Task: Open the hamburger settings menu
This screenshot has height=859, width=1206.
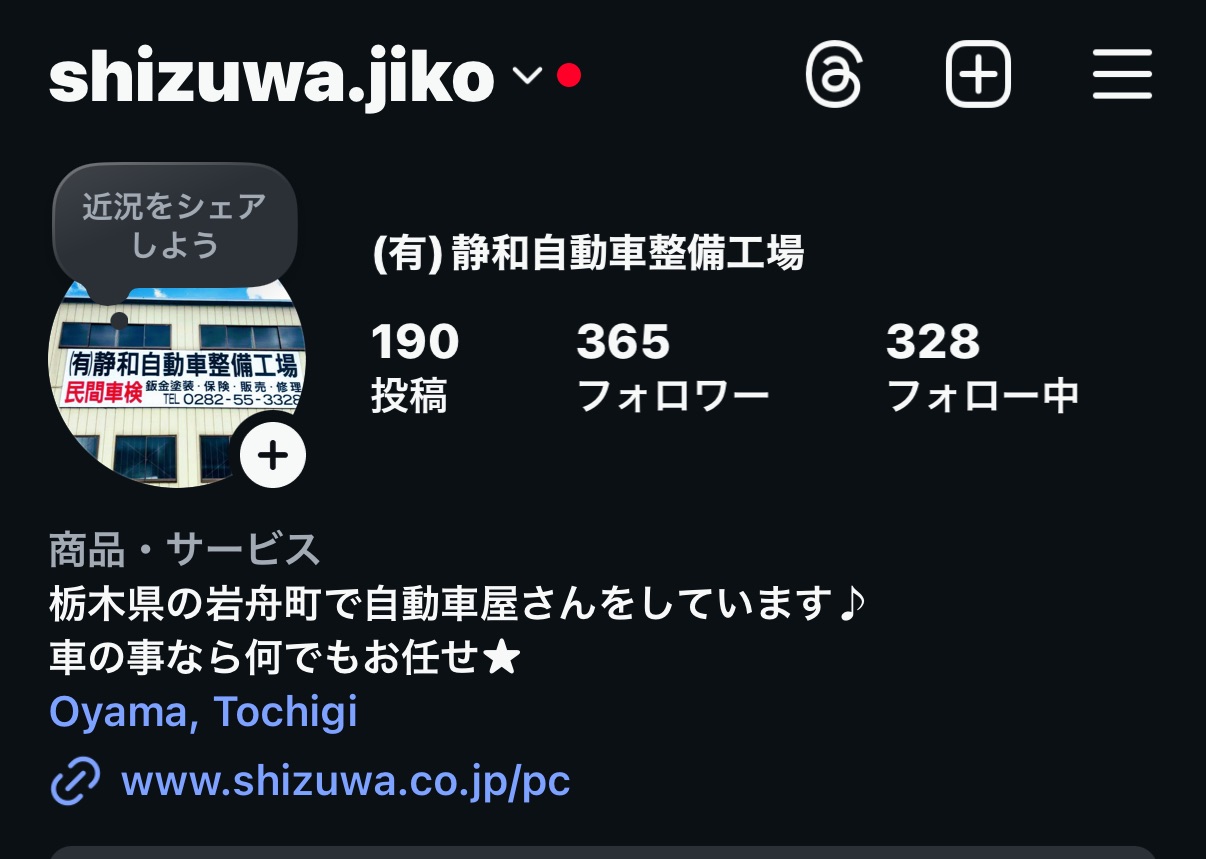Action: click(x=1122, y=75)
